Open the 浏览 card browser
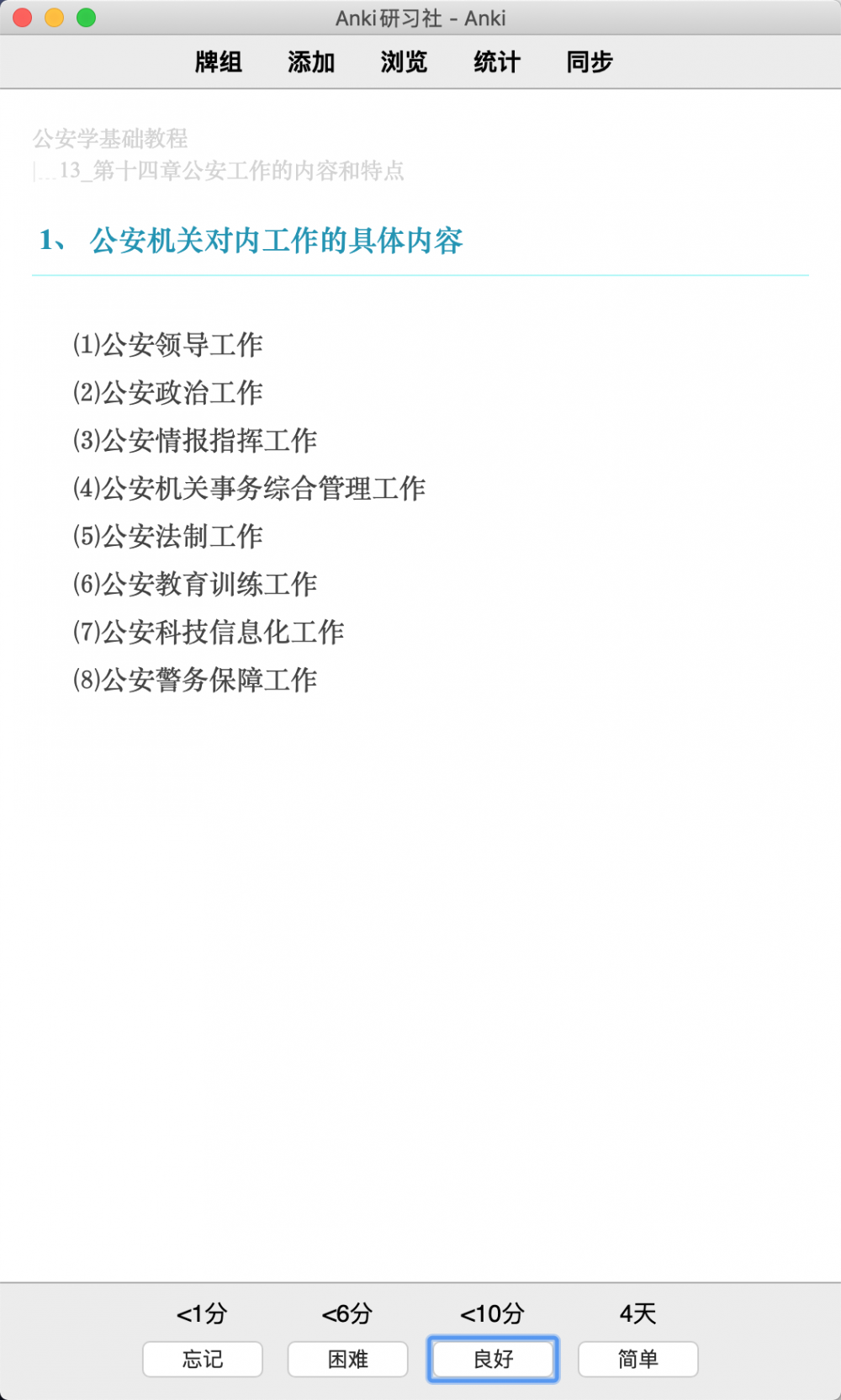841x1400 pixels. [404, 62]
